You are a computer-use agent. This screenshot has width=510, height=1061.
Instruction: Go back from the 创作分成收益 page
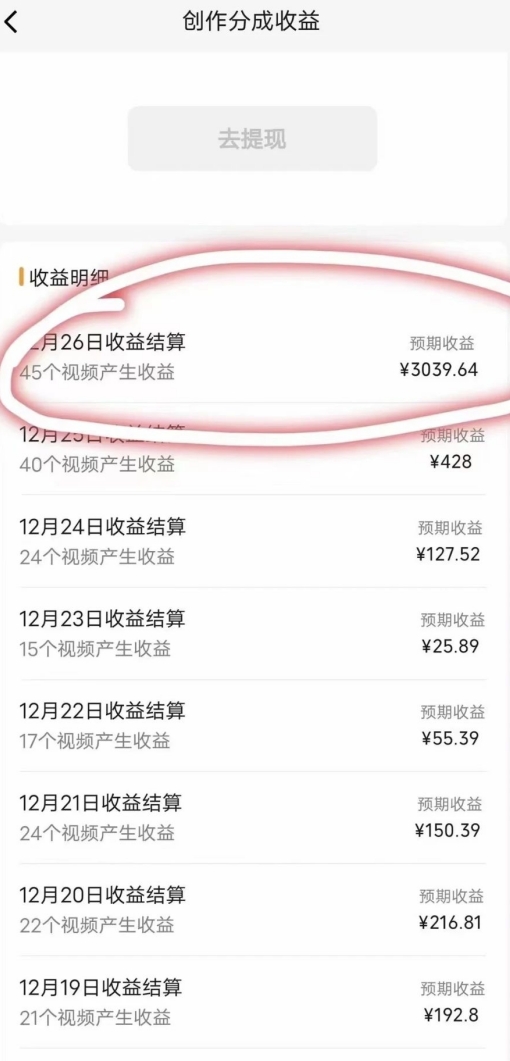(11, 22)
